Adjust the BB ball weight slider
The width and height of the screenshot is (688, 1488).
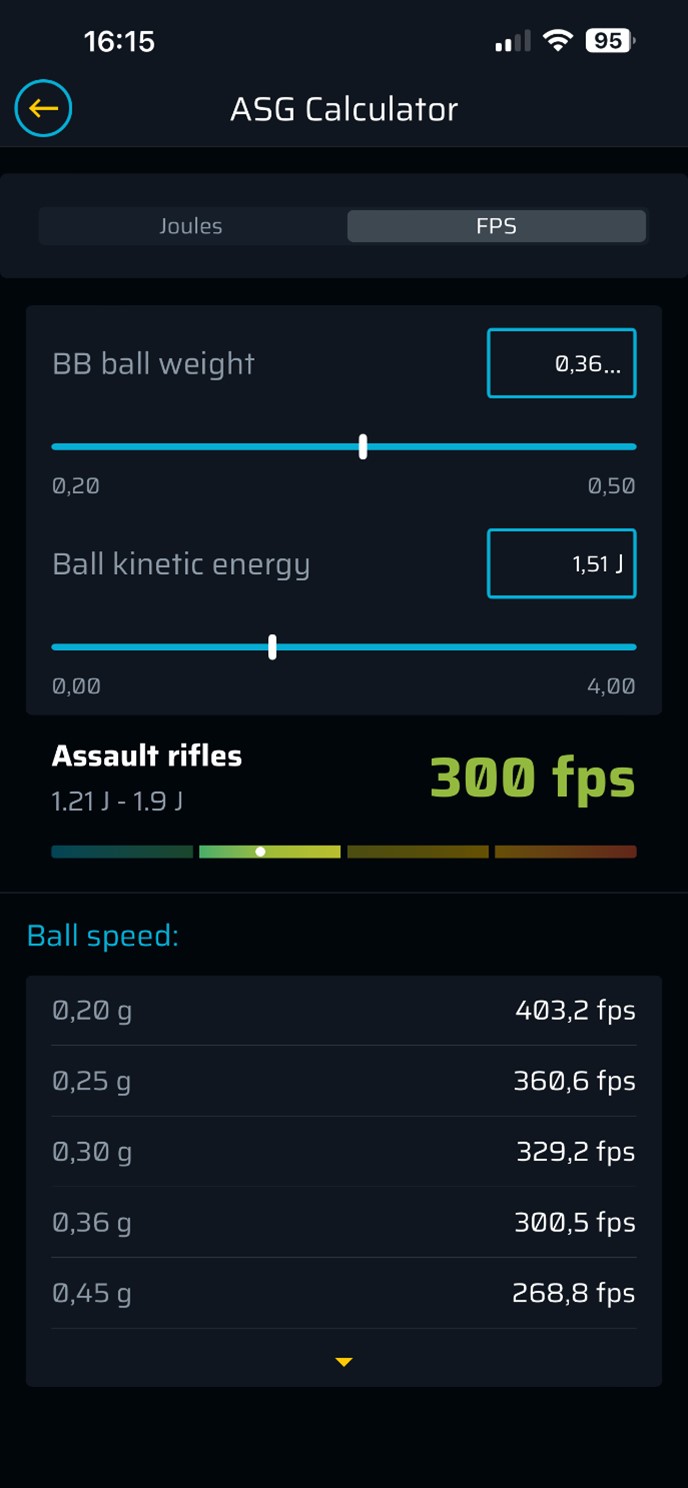tap(363, 447)
